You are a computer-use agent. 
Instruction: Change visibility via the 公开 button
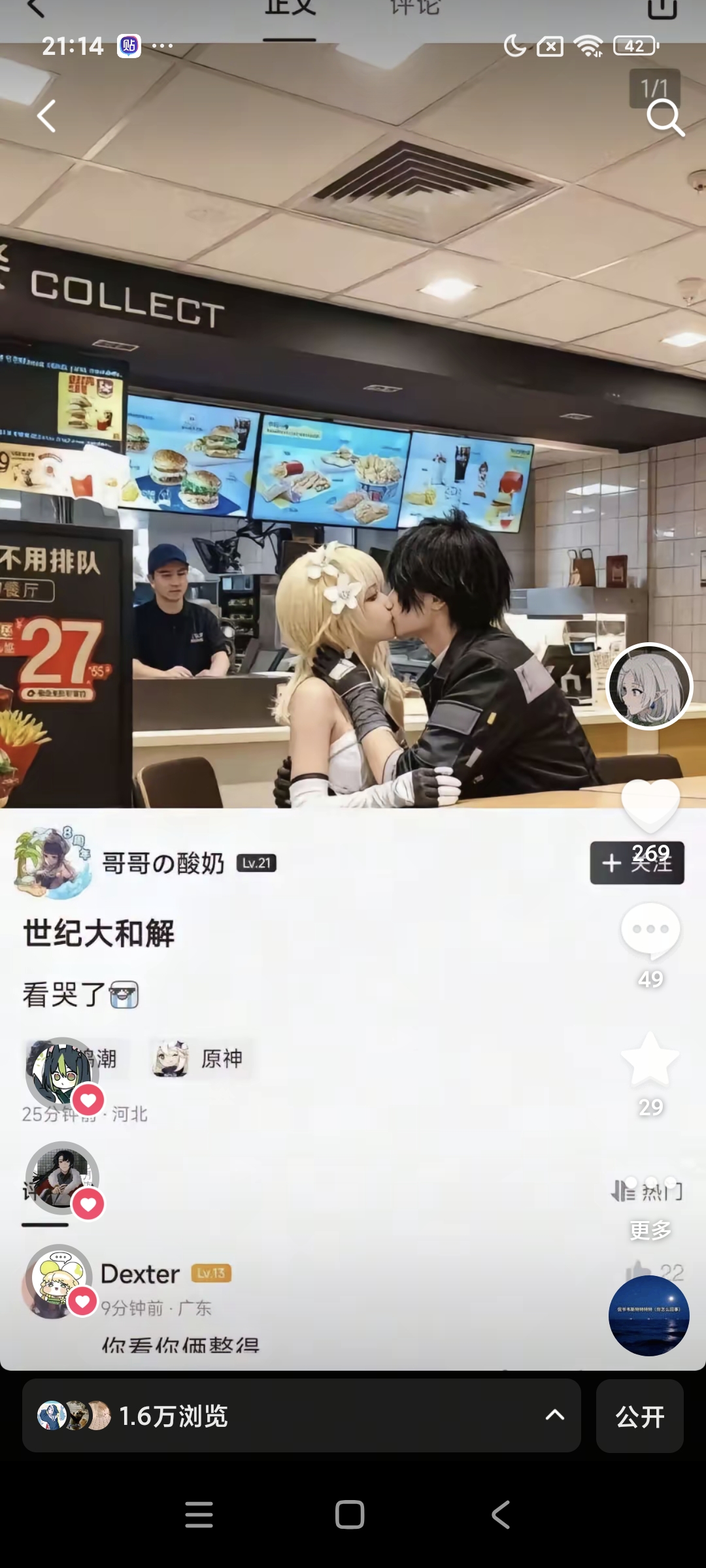pyautogui.click(x=639, y=1416)
